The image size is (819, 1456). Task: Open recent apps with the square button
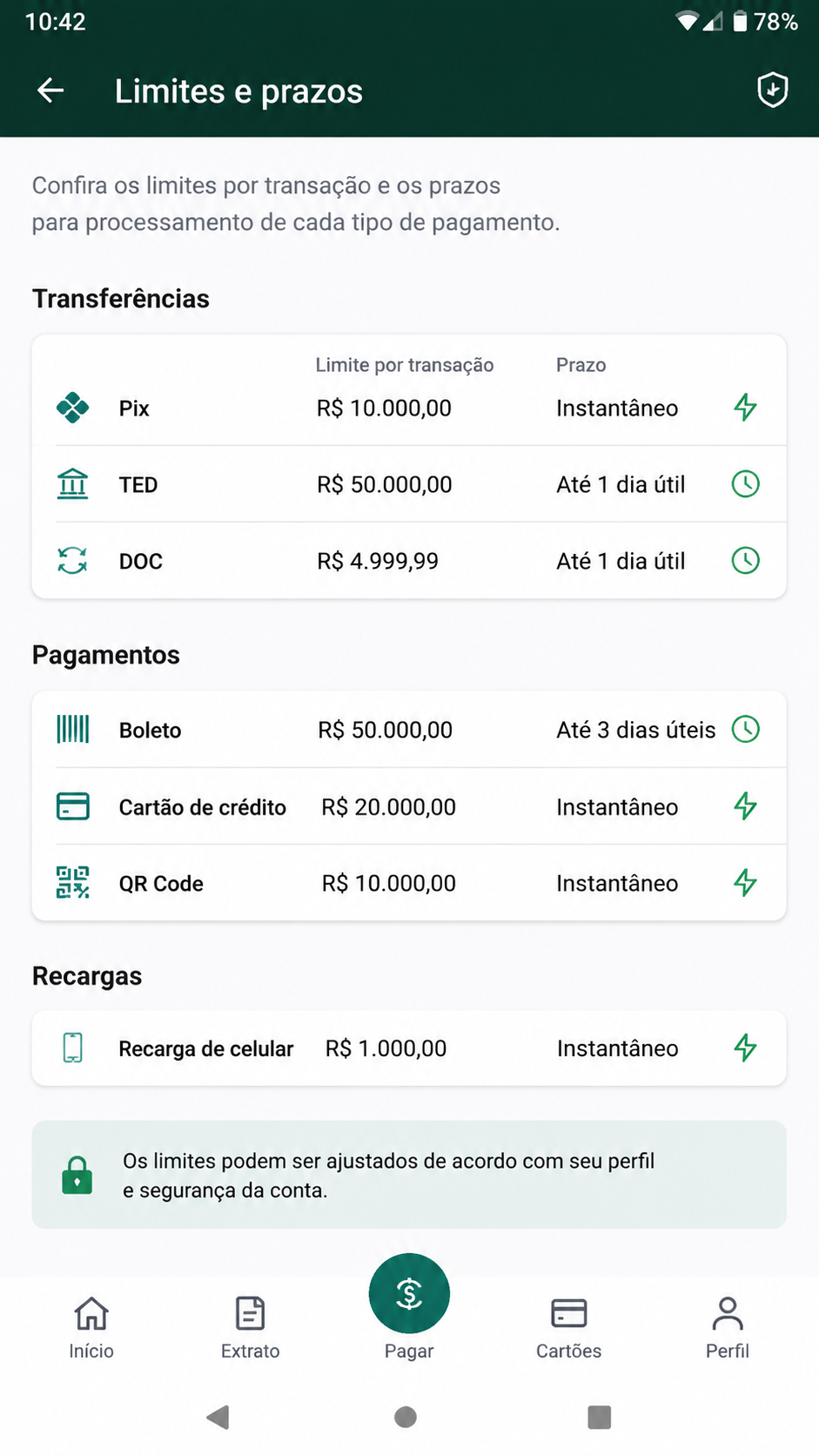[600, 1417]
